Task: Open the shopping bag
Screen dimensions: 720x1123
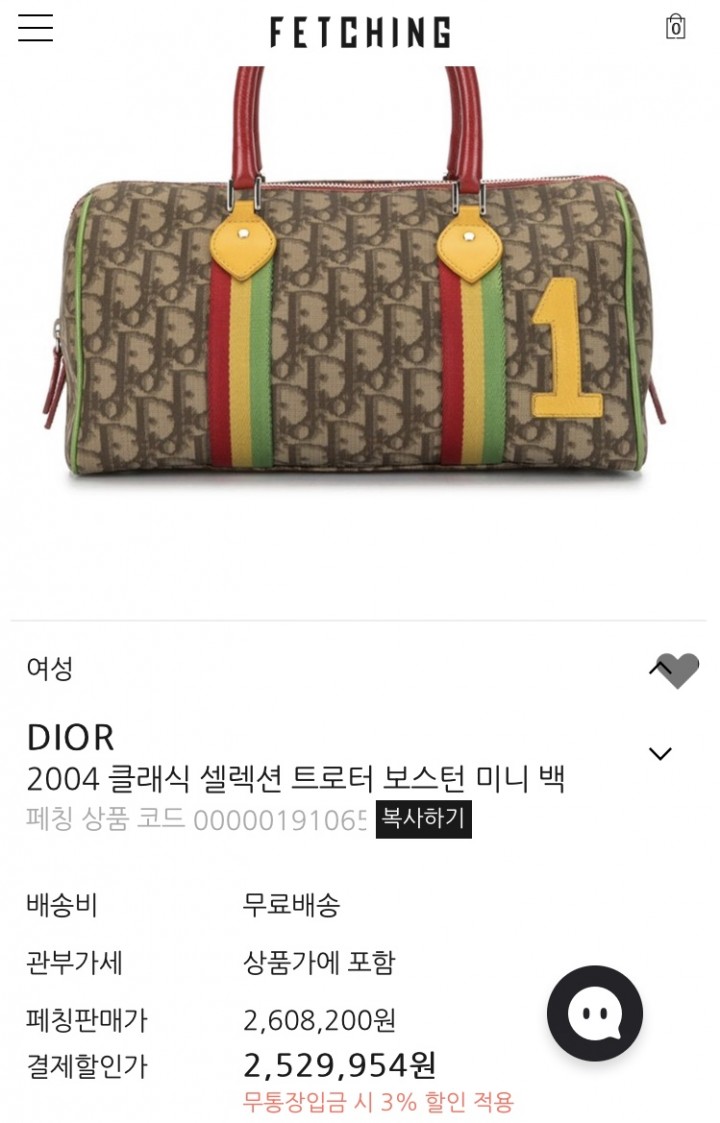Action: tap(676, 27)
